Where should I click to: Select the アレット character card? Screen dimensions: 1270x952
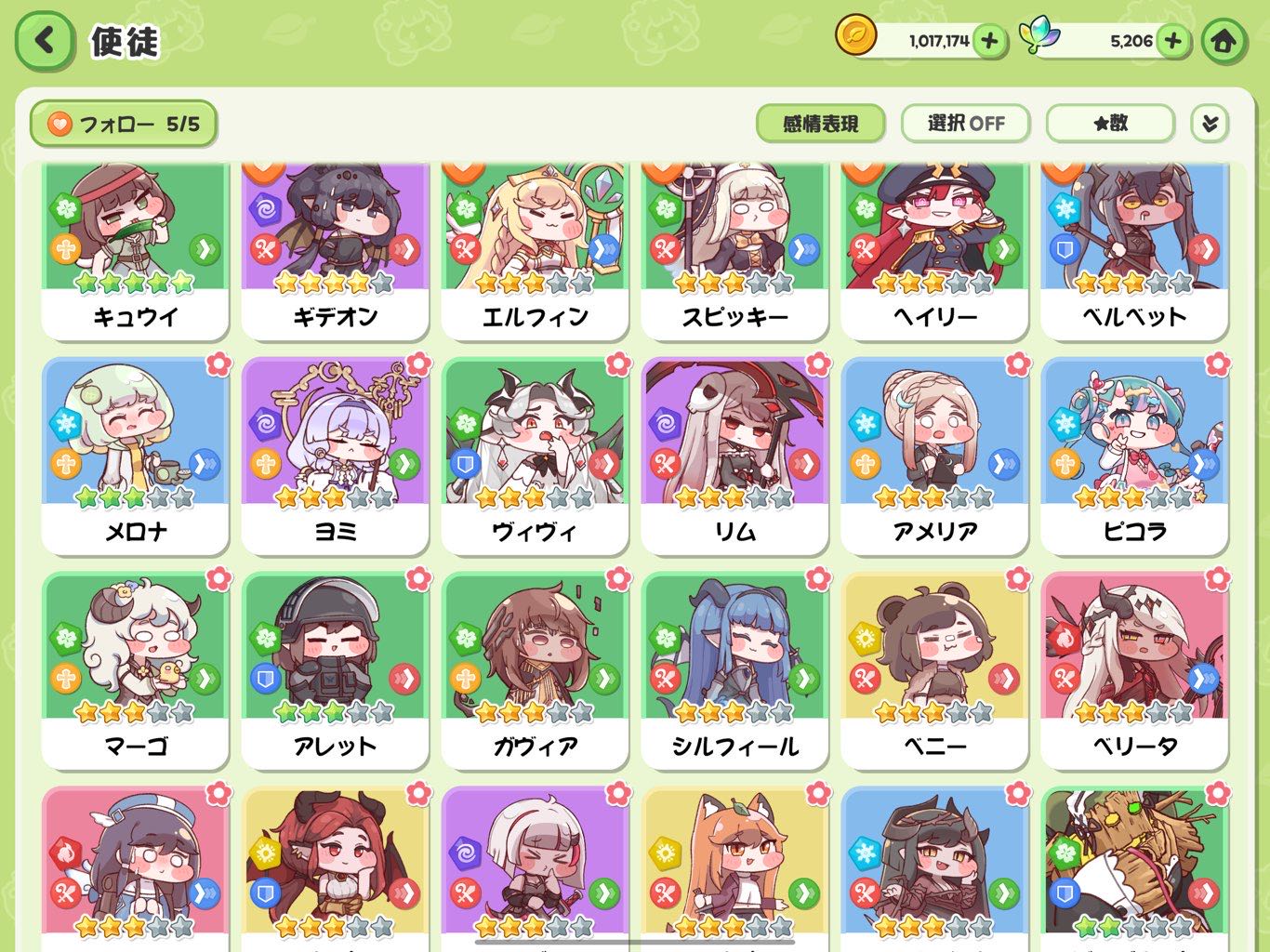(335, 670)
